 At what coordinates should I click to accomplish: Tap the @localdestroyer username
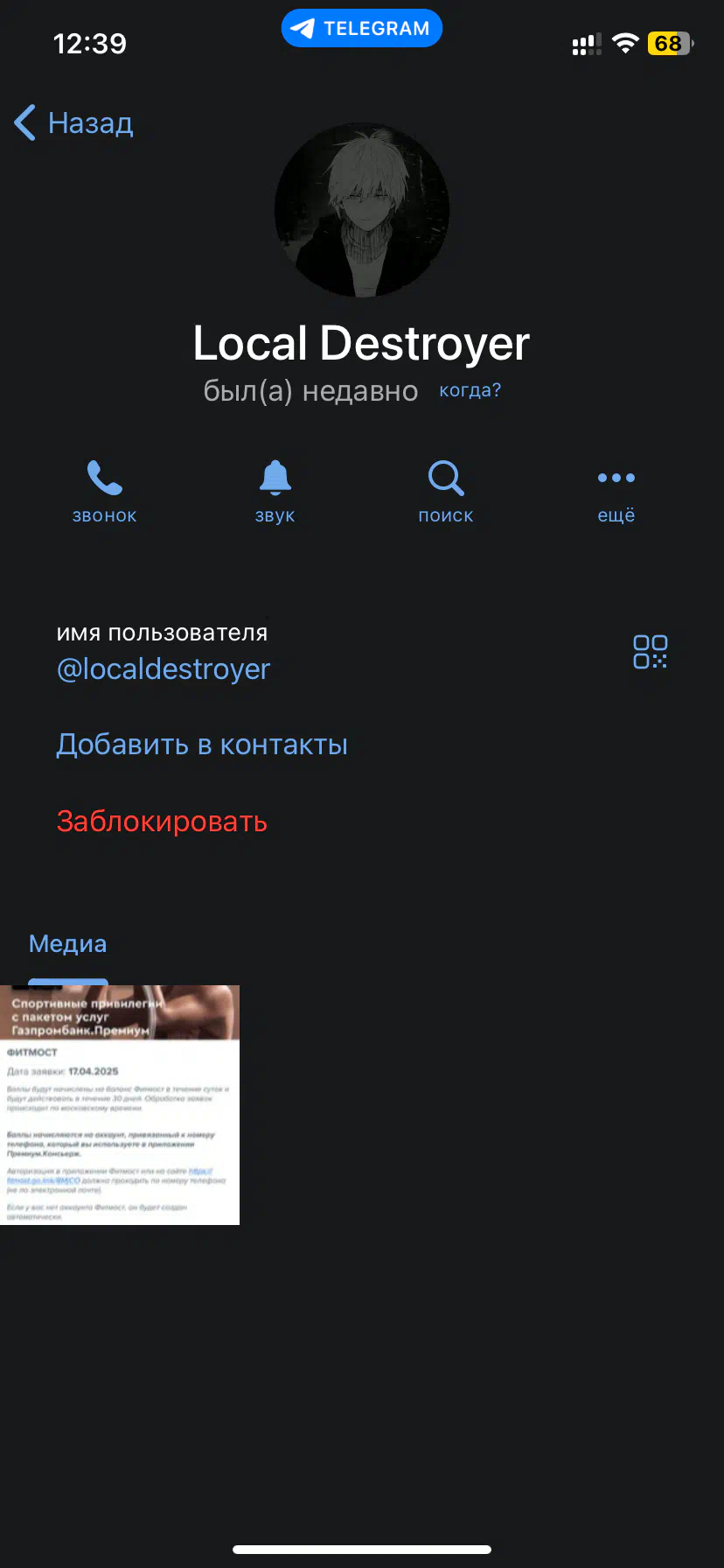pos(164,669)
